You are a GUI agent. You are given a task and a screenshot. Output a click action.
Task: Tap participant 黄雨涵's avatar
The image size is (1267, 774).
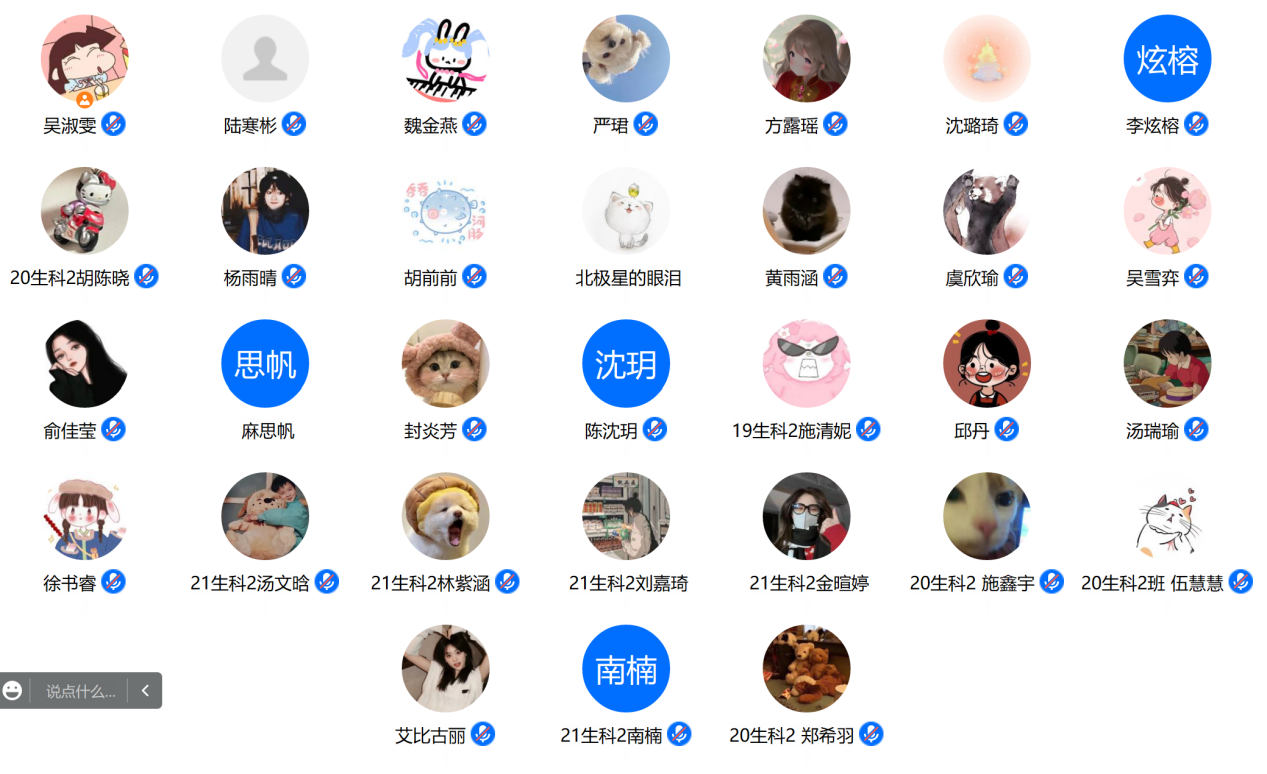click(806, 211)
